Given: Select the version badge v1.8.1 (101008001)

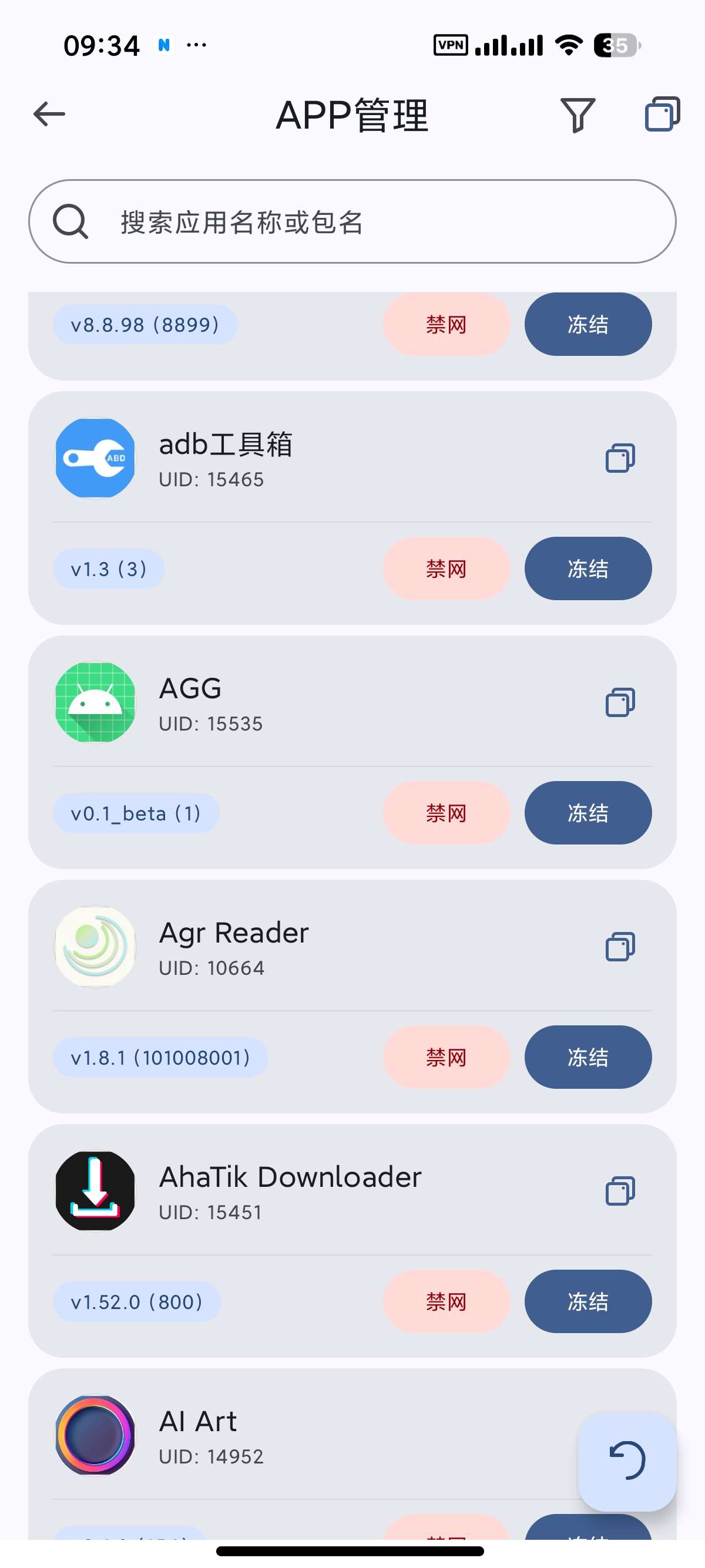Looking at the screenshot, I should point(160,1057).
